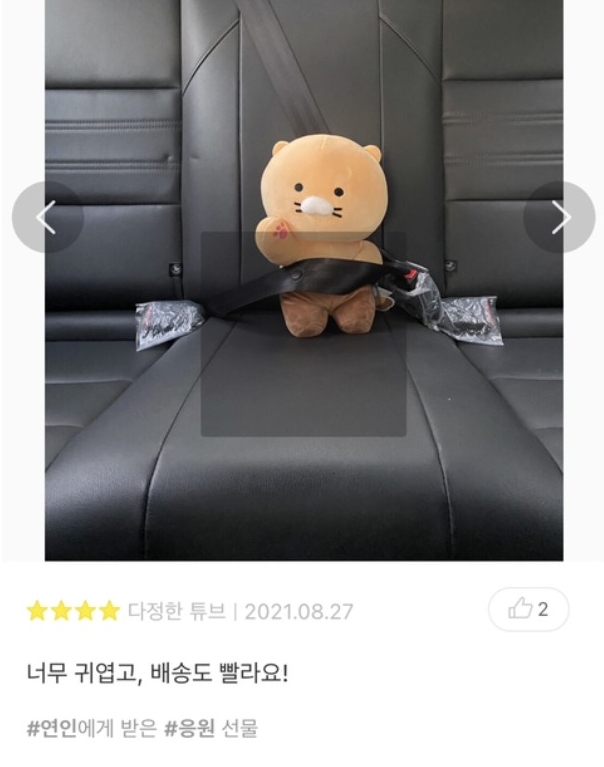Open the #응원 hashtag
Image resolution: width=604 pixels, height=767 pixels.
pos(186,729)
